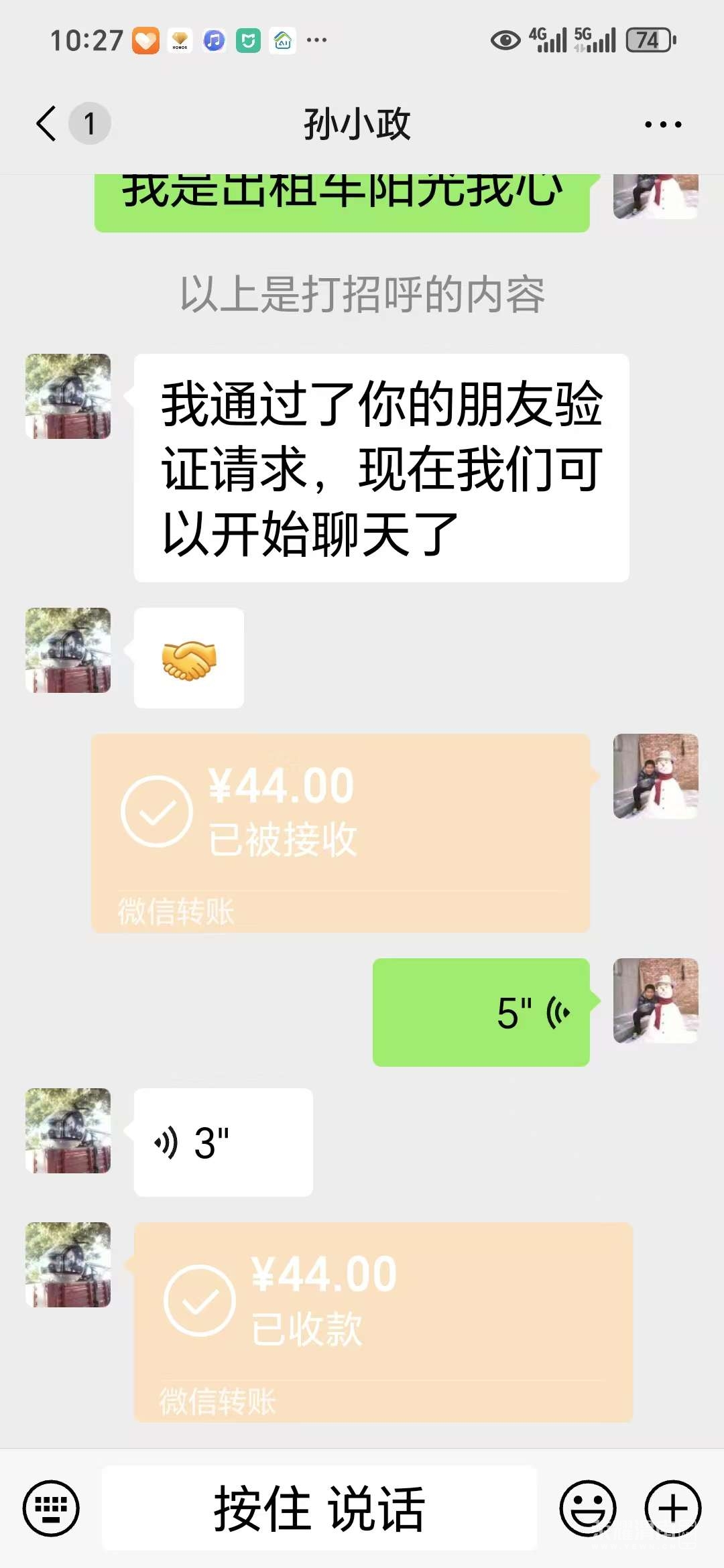Open my avatar beside the 5-second voice message
This screenshot has height=1568, width=724.
coord(656,1000)
